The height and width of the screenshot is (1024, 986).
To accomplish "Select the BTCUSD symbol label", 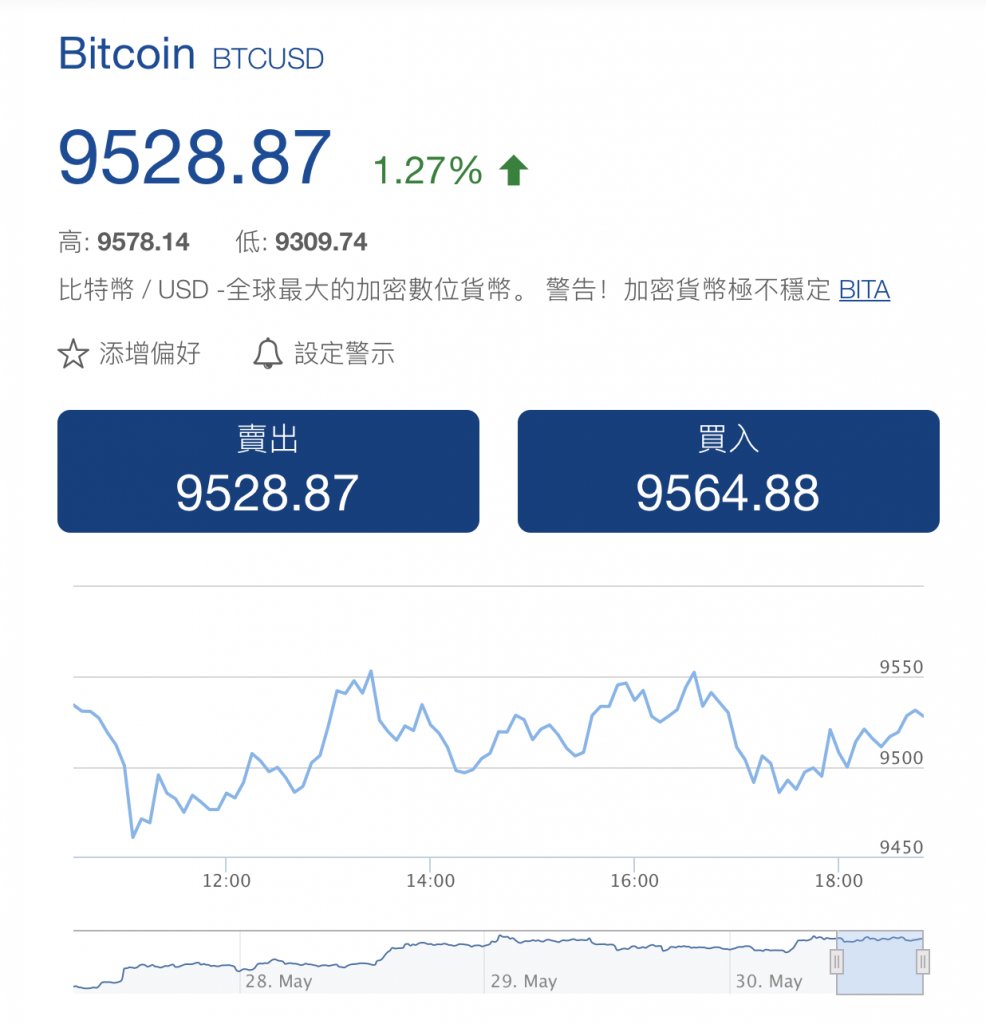I will (265, 59).
